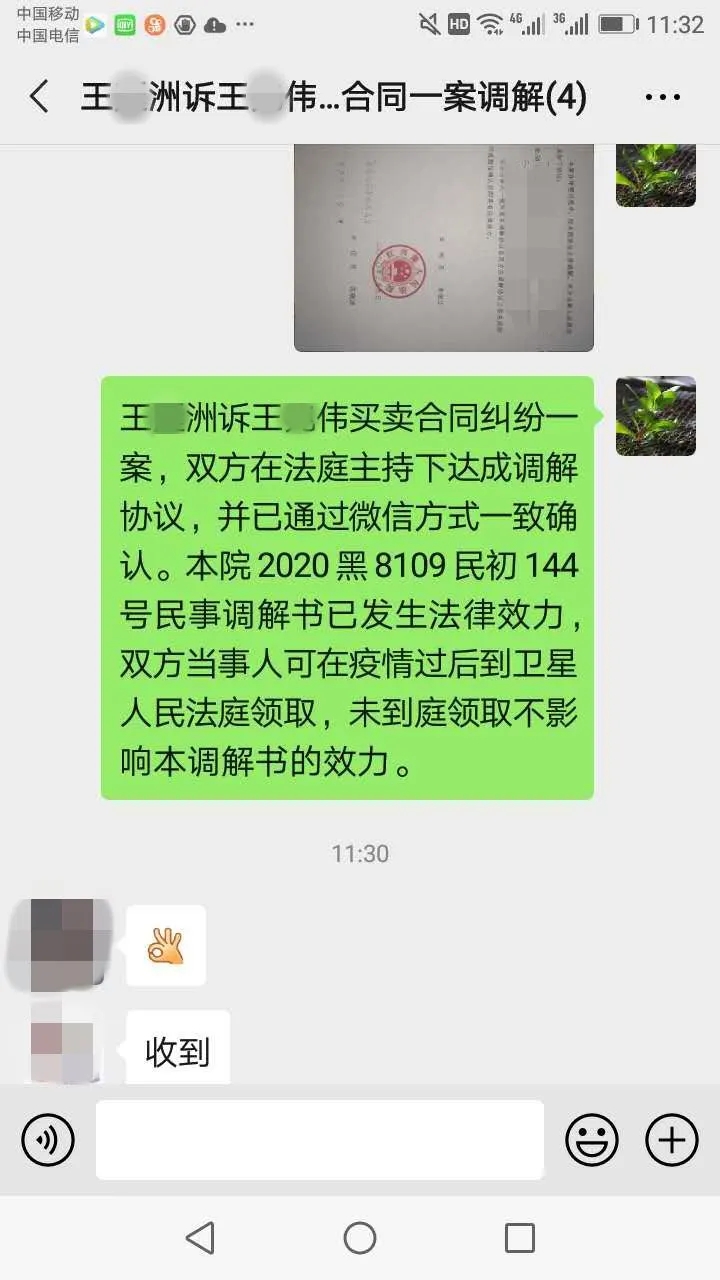View the plant-avatar sender's profile
720x1280 pixels.
655,416
